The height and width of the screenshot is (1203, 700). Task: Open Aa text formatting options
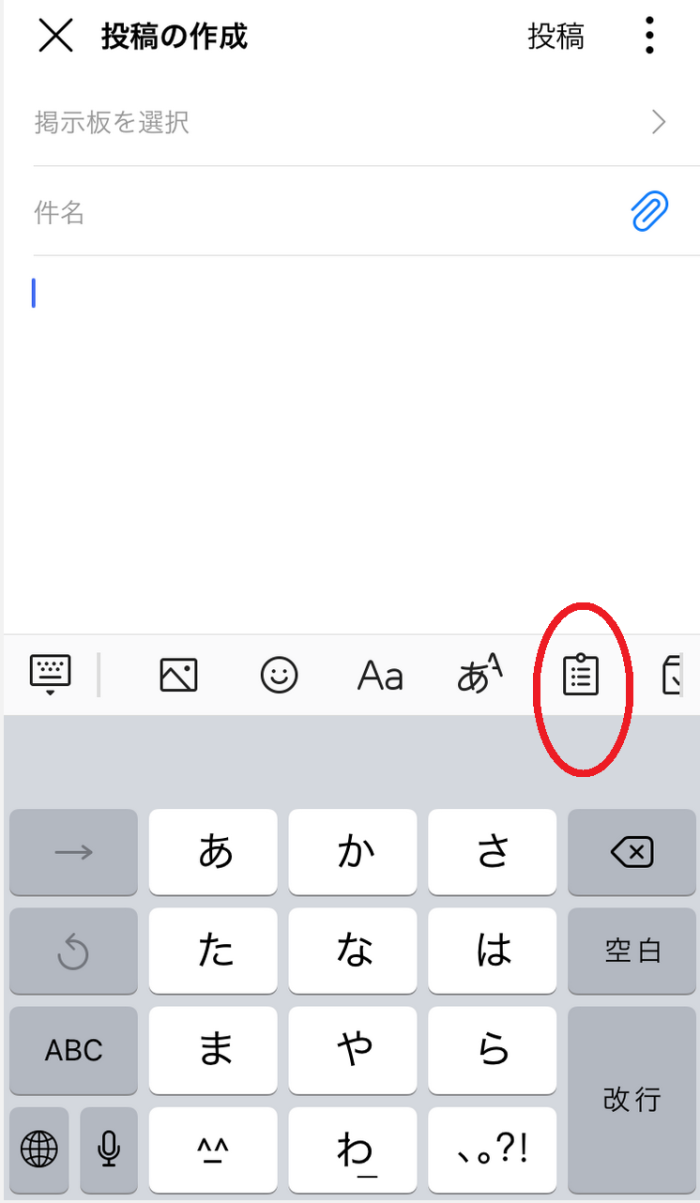tap(380, 677)
